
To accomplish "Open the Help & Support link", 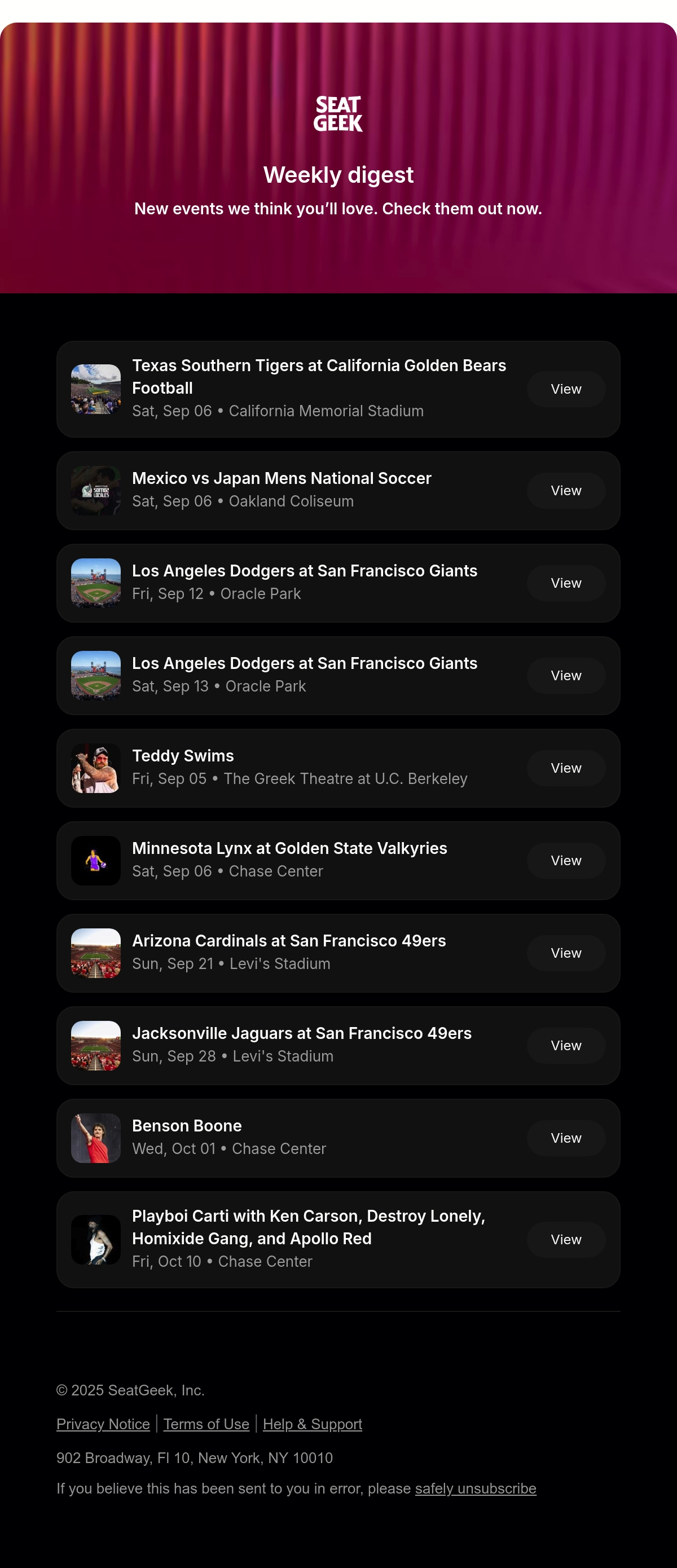I will coord(313,1424).
